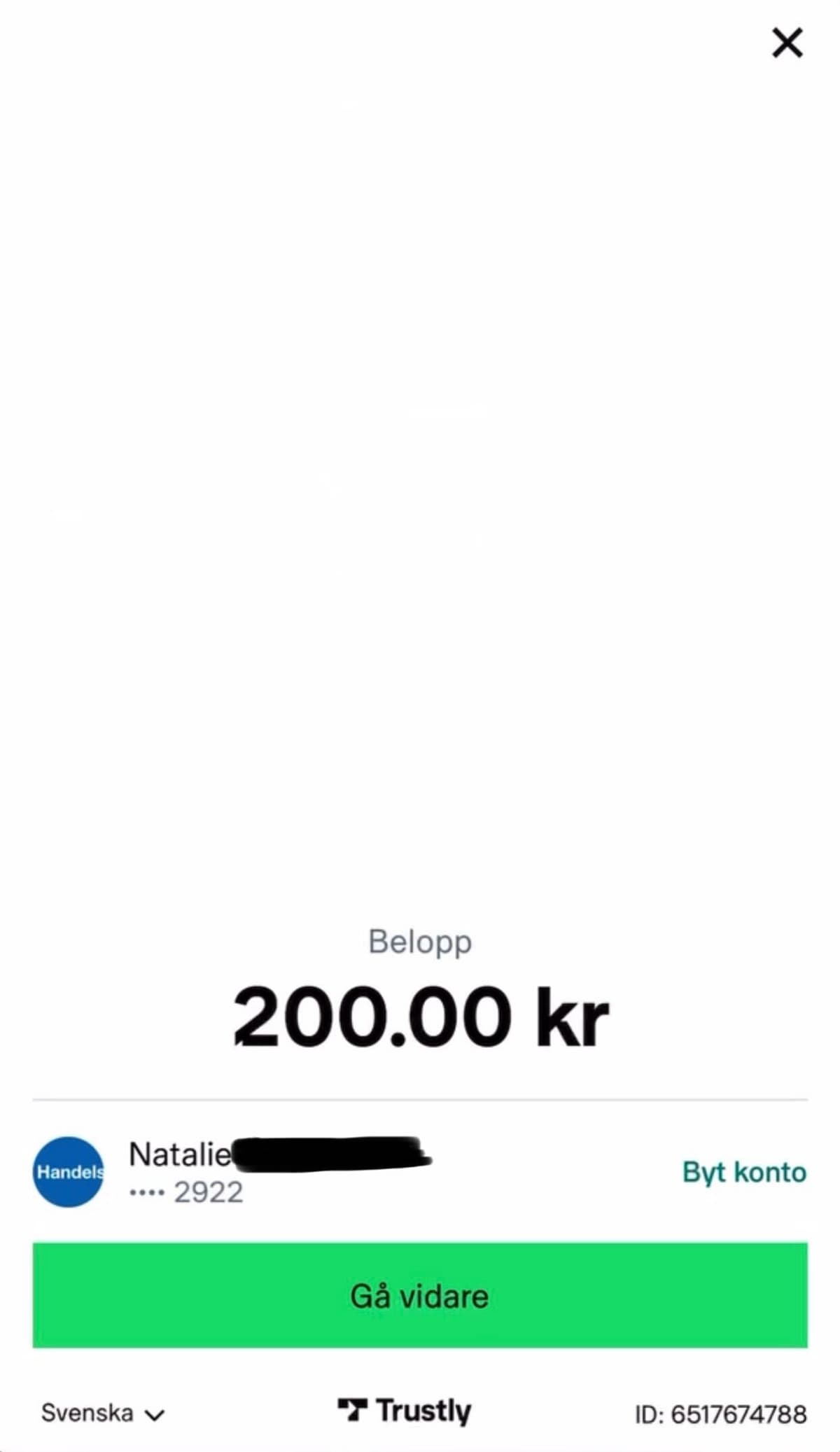Screen dimensions: 840x1452
Task: Click the close X to cancel the payment
Action: pyautogui.click(x=787, y=42)
